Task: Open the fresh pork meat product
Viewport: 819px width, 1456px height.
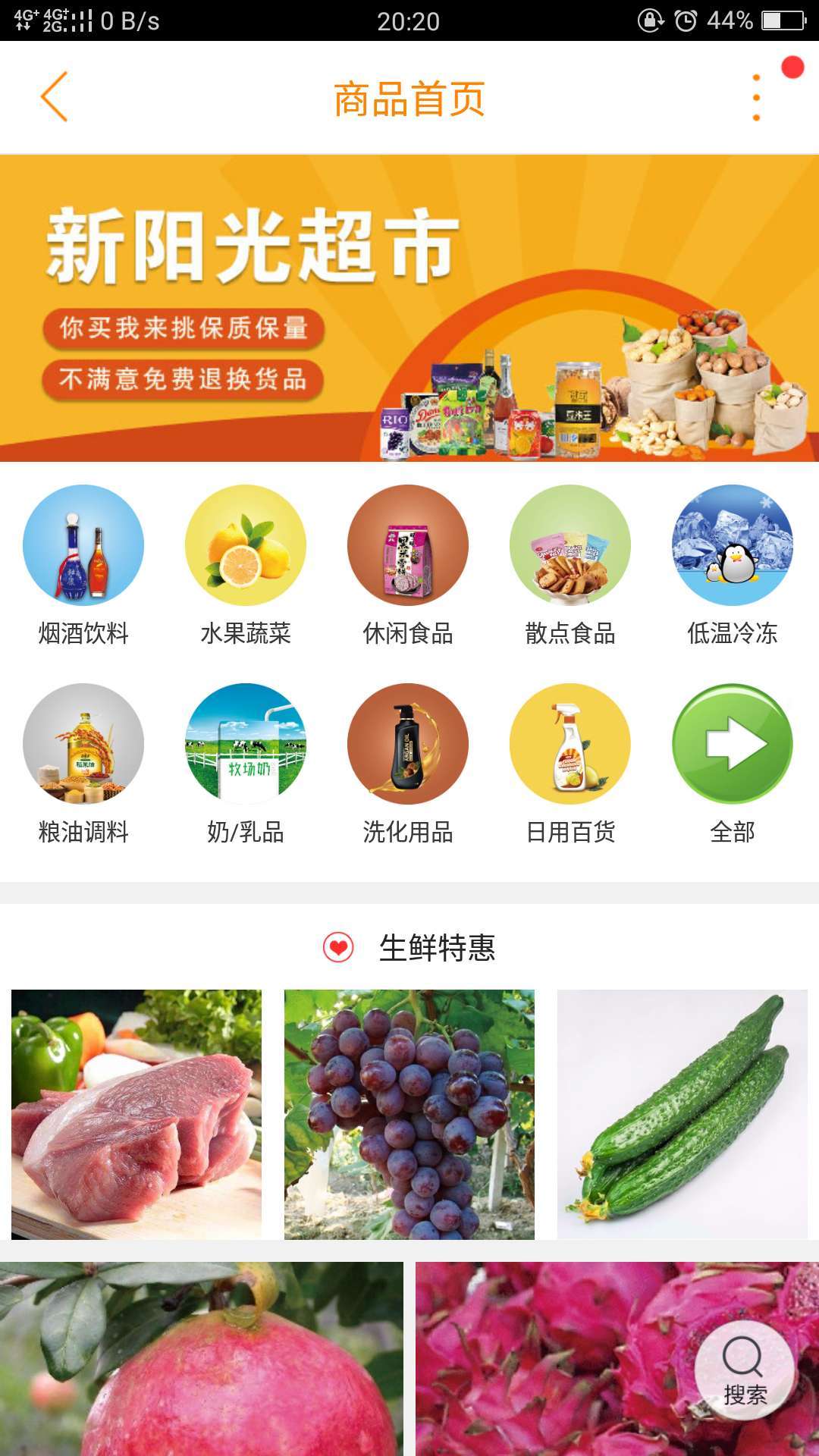Action: (136, 1114)
